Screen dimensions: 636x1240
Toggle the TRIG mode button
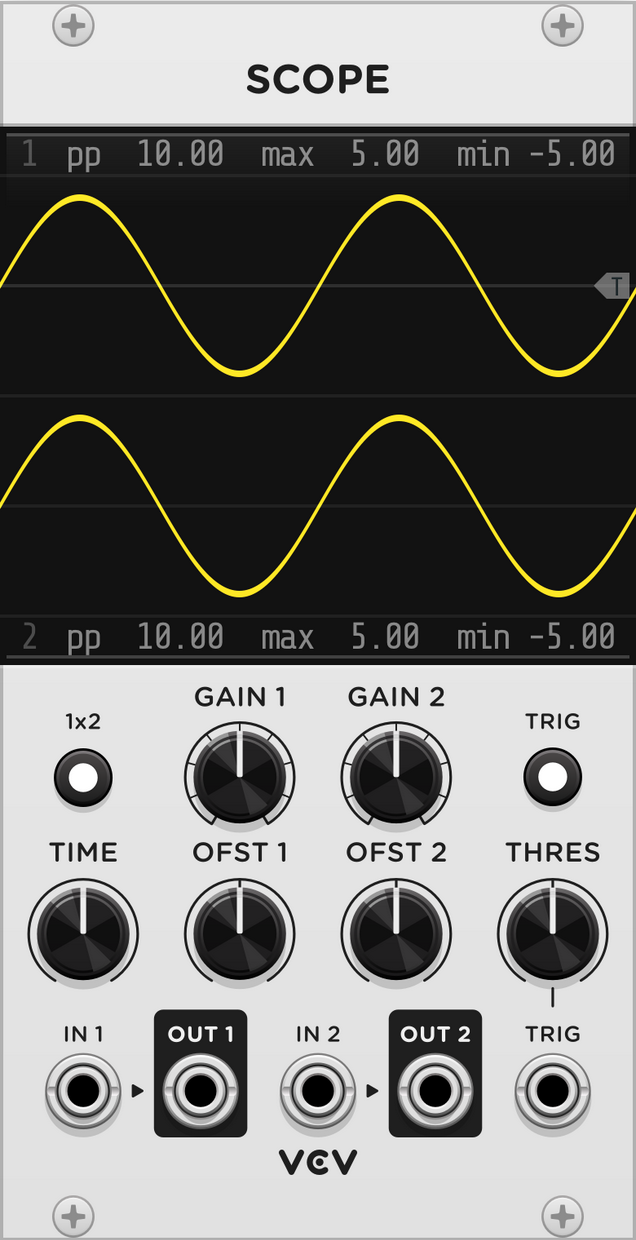coord(552,778)
